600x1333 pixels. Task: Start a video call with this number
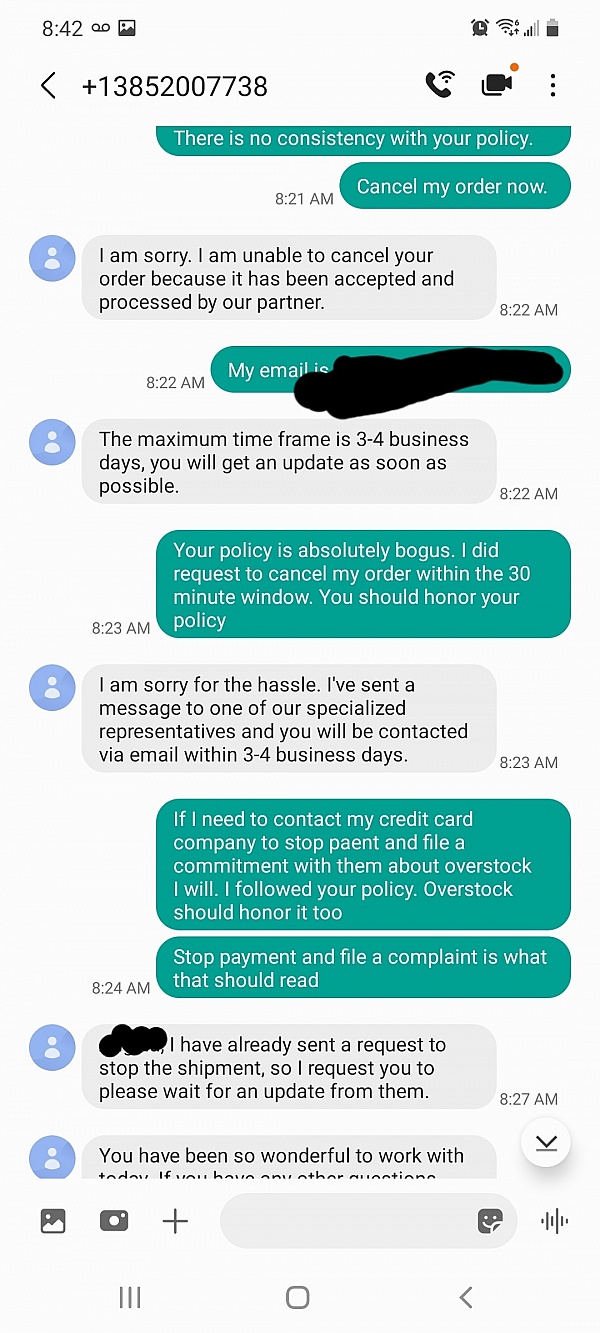tap(496, 85)
